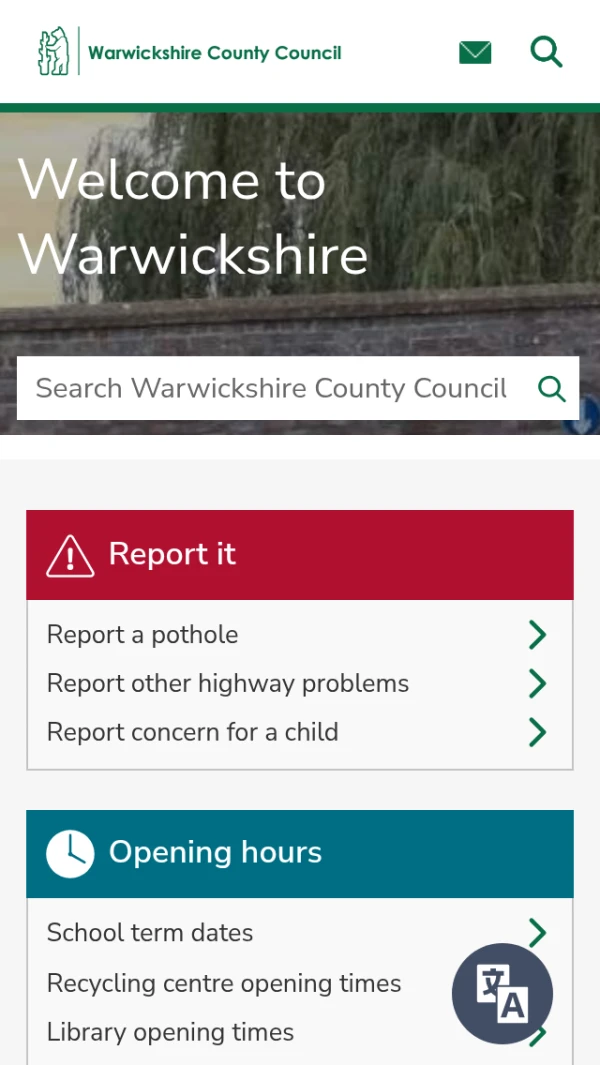Open Report a pothole
The image size is (600, 1065).
[143, 635]
